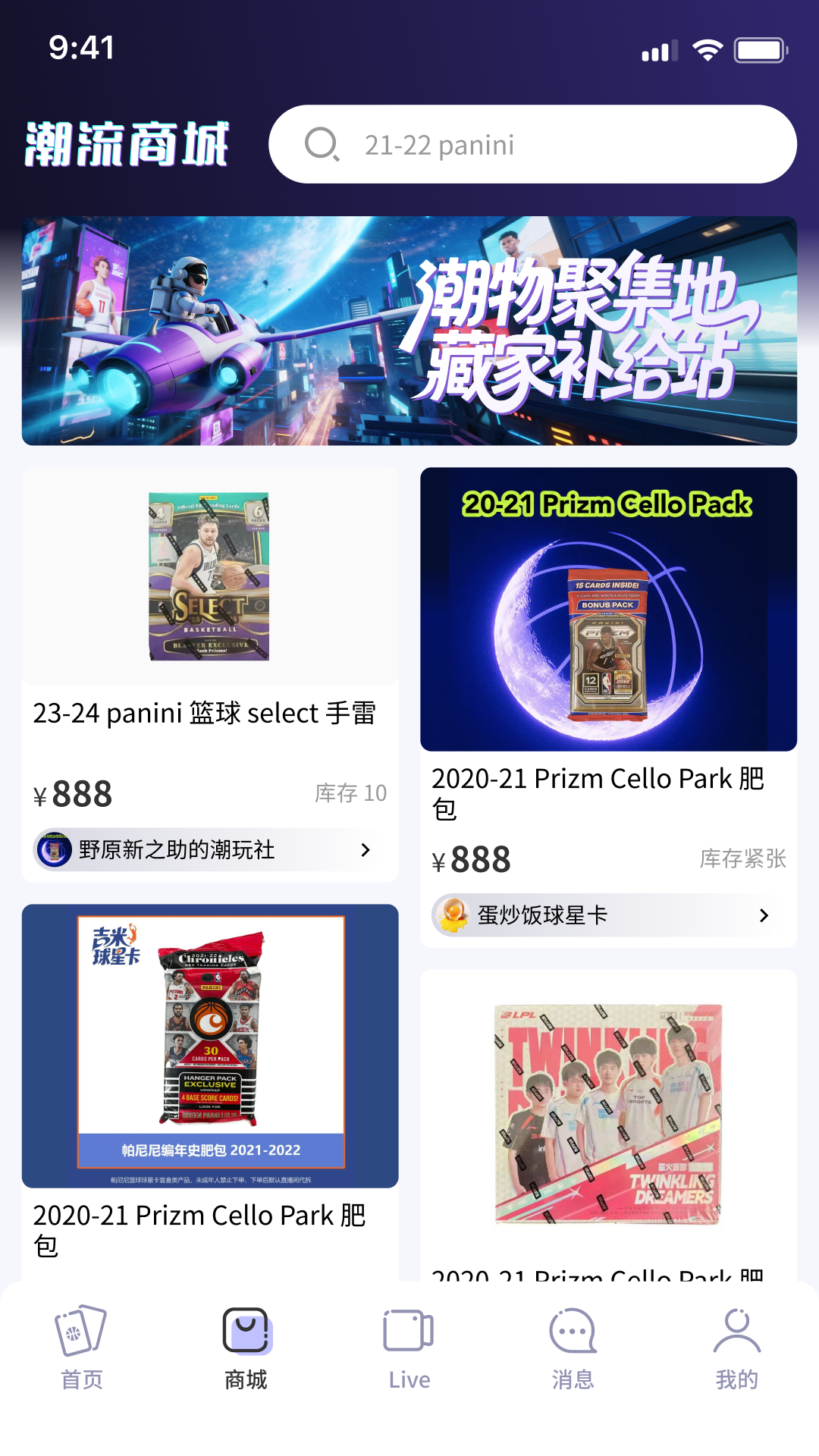This screenshot has width=819, height=1456.
Task: Expand the 蛋炒饭球星卡 store chevron
Action: click(764, 915)
